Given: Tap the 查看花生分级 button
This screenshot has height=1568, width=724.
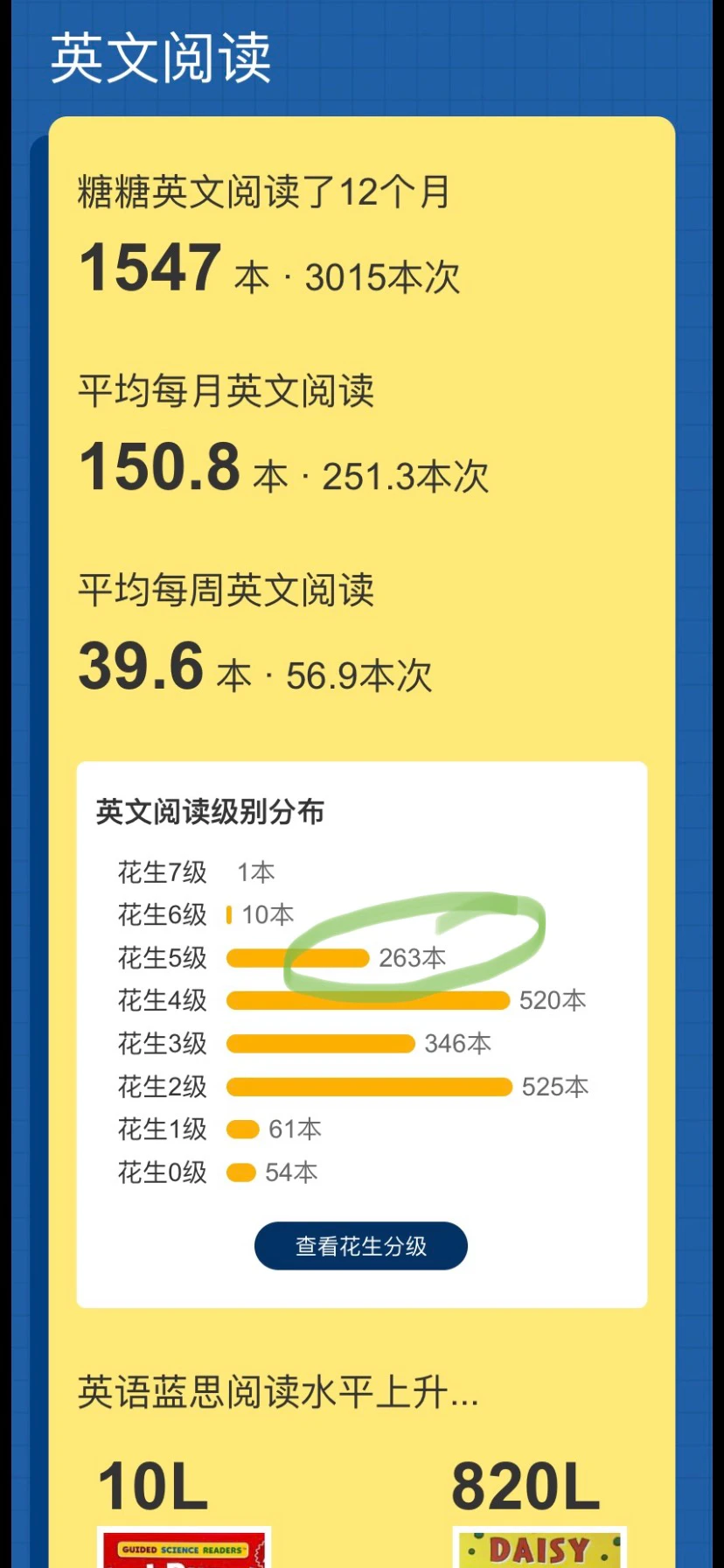Looking at the screenshot, I should [x=360, y=1245].
